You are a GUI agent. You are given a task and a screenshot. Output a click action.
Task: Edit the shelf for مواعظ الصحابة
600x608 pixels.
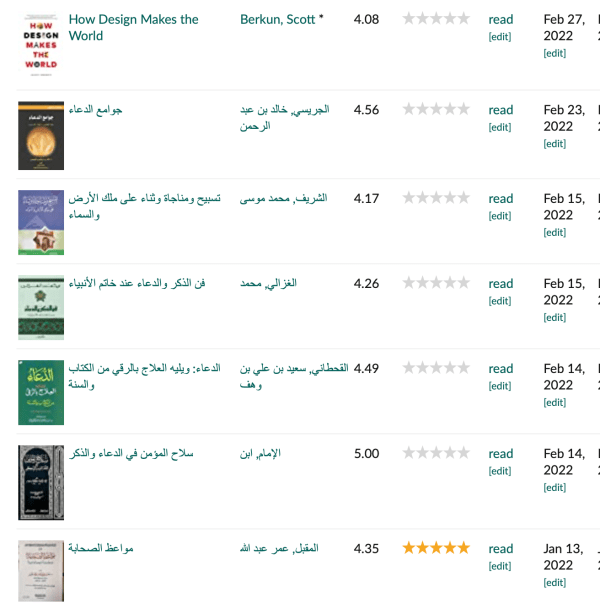pyautogui.click(x=499, y=565)
